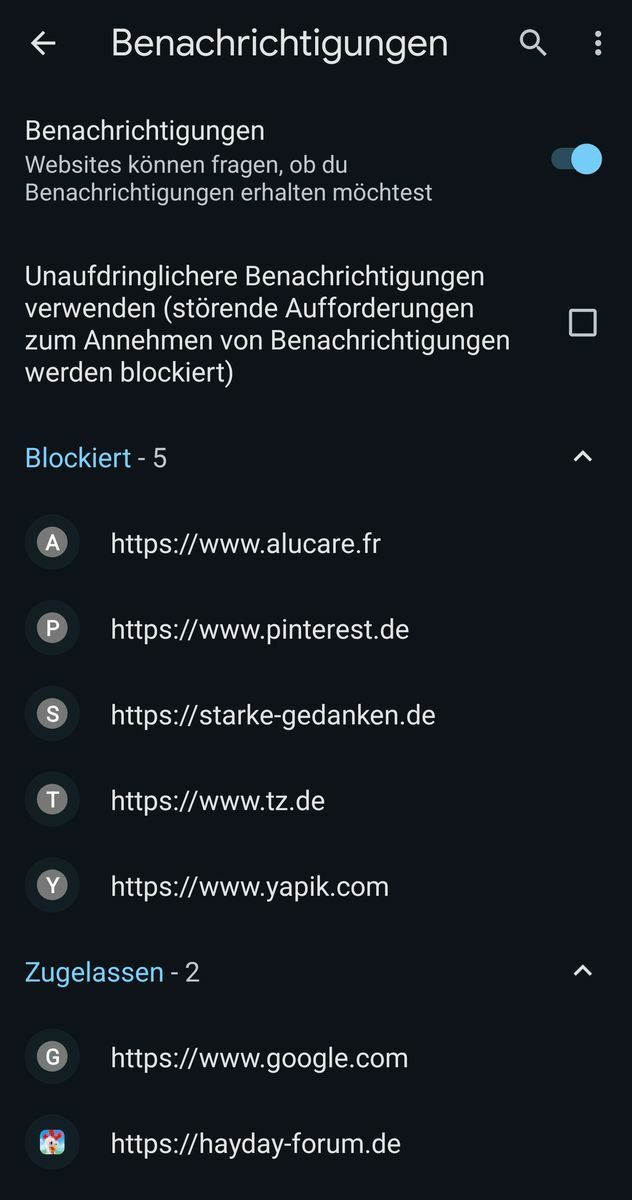Open settings for www.alucare.fr

click(x=245, y=543)
